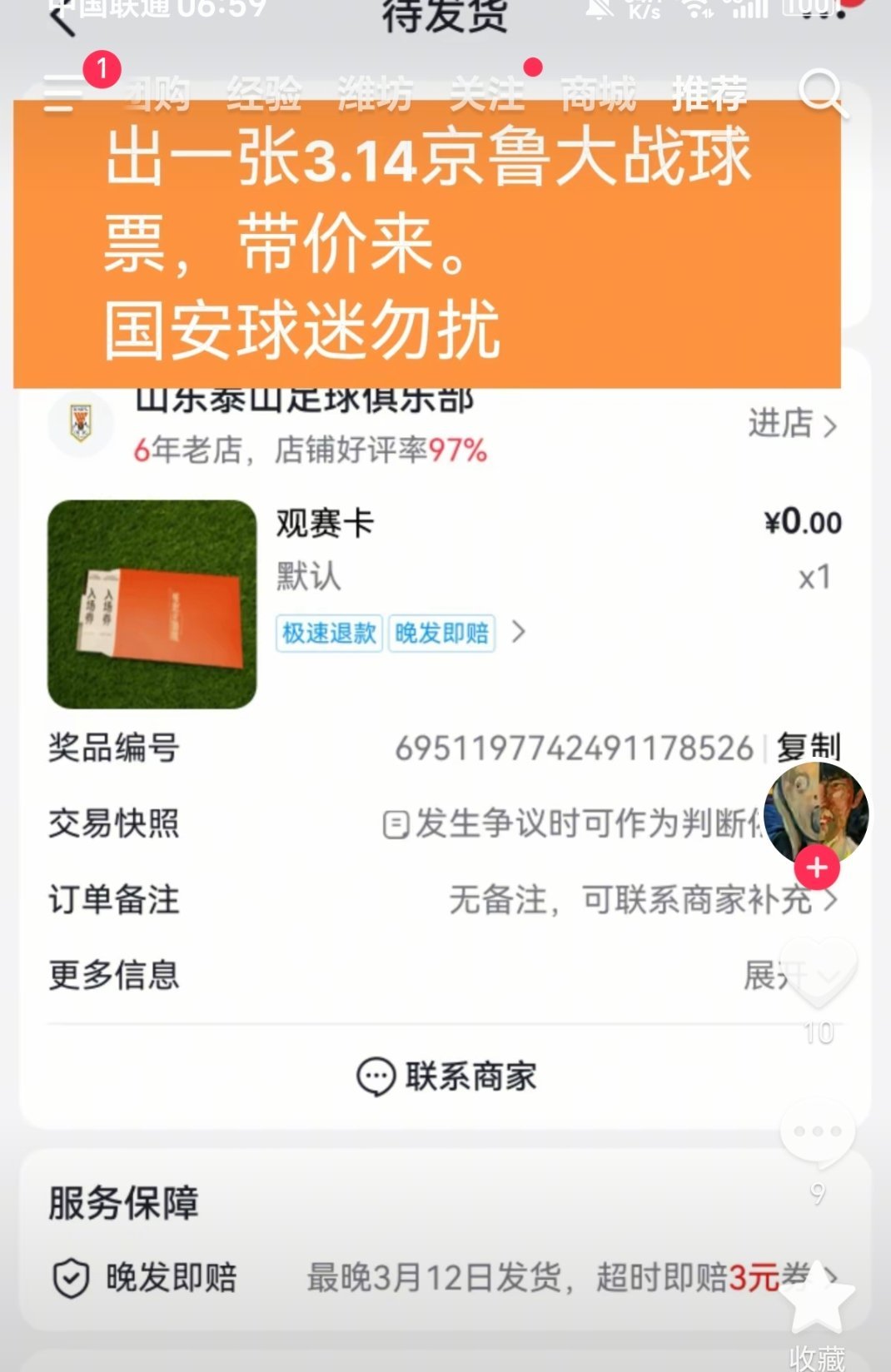Copy prize number using 复制

pyautogui.click(x=809, y=748)
